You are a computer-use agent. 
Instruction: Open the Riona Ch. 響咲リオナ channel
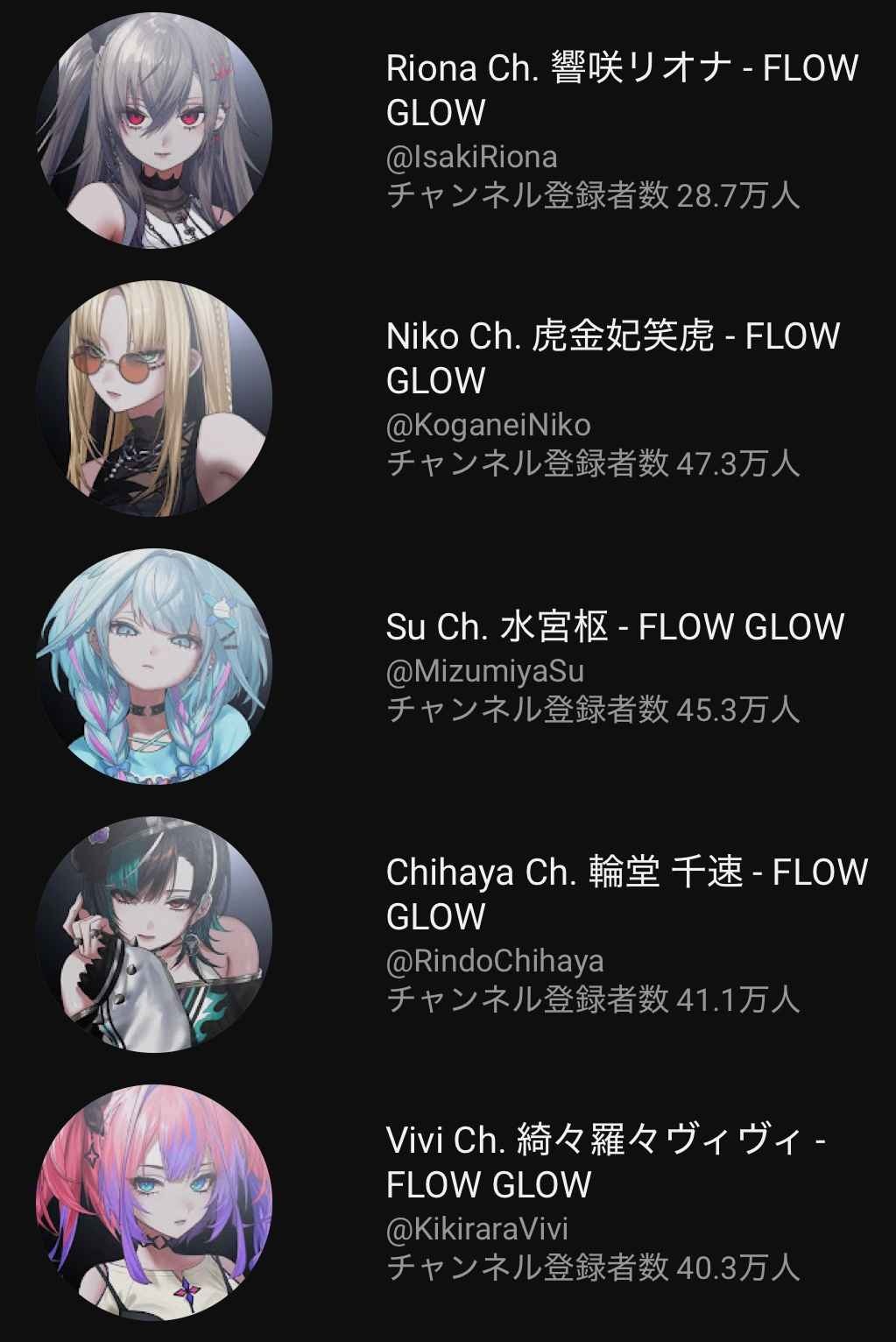(x=622, y=90)
